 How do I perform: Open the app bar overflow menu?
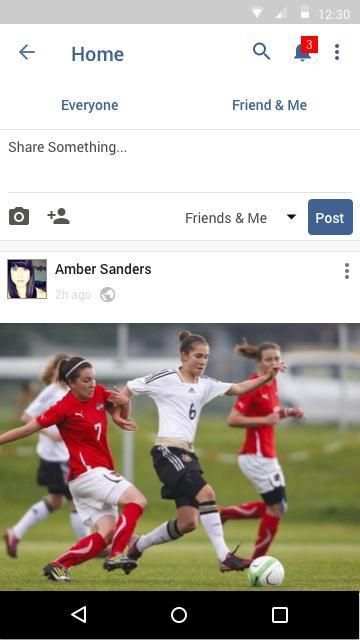(337, 52)
